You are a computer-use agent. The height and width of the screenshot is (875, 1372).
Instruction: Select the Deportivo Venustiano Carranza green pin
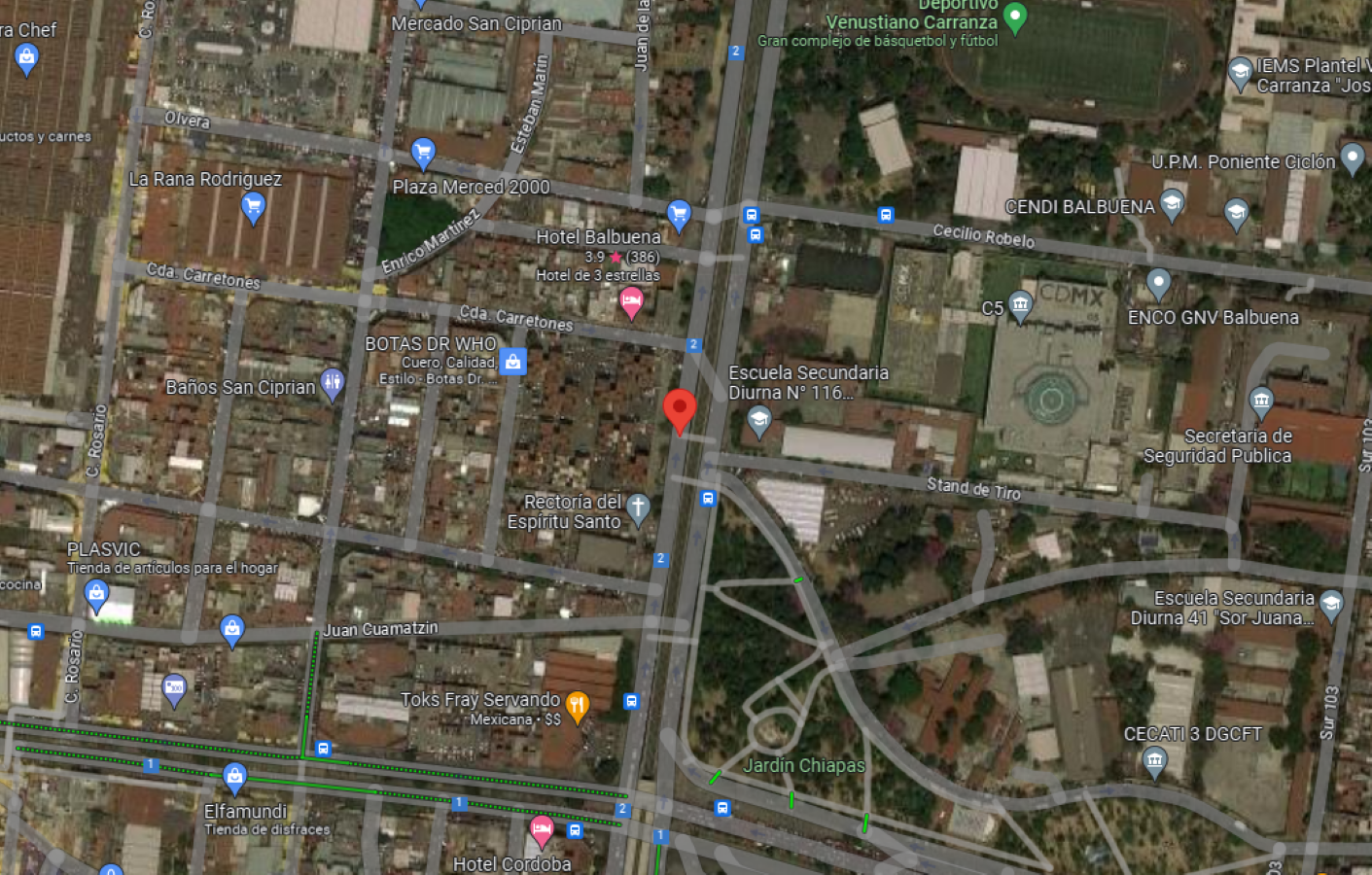tap(1015, 18)
